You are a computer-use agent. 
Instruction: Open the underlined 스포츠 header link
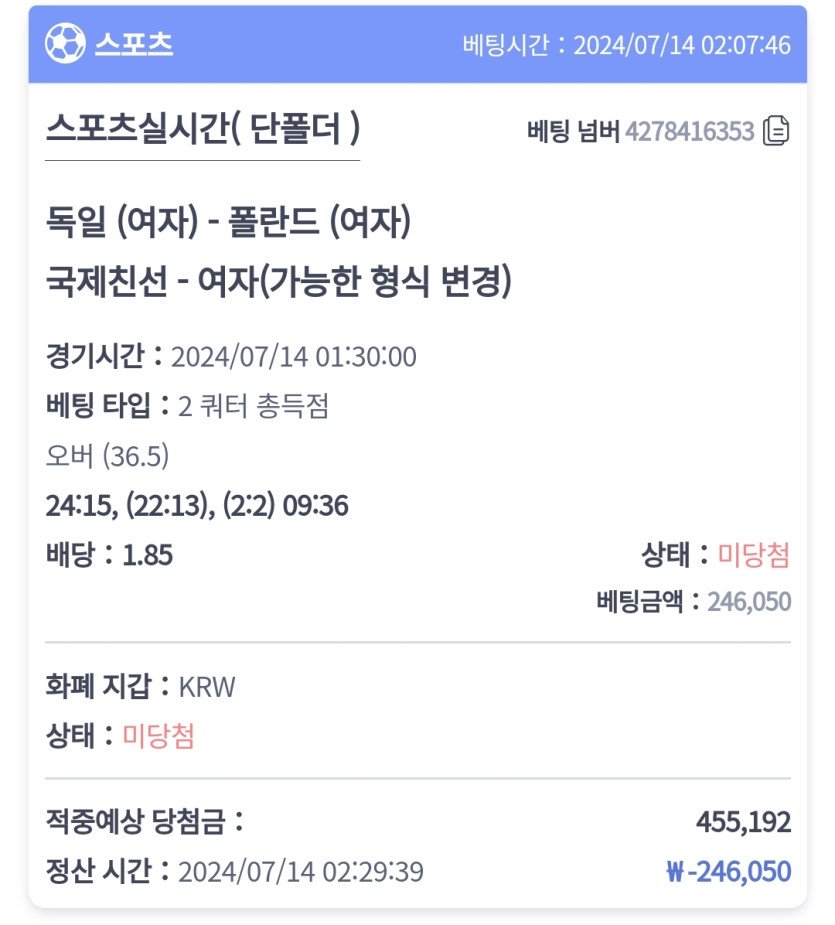133,45
